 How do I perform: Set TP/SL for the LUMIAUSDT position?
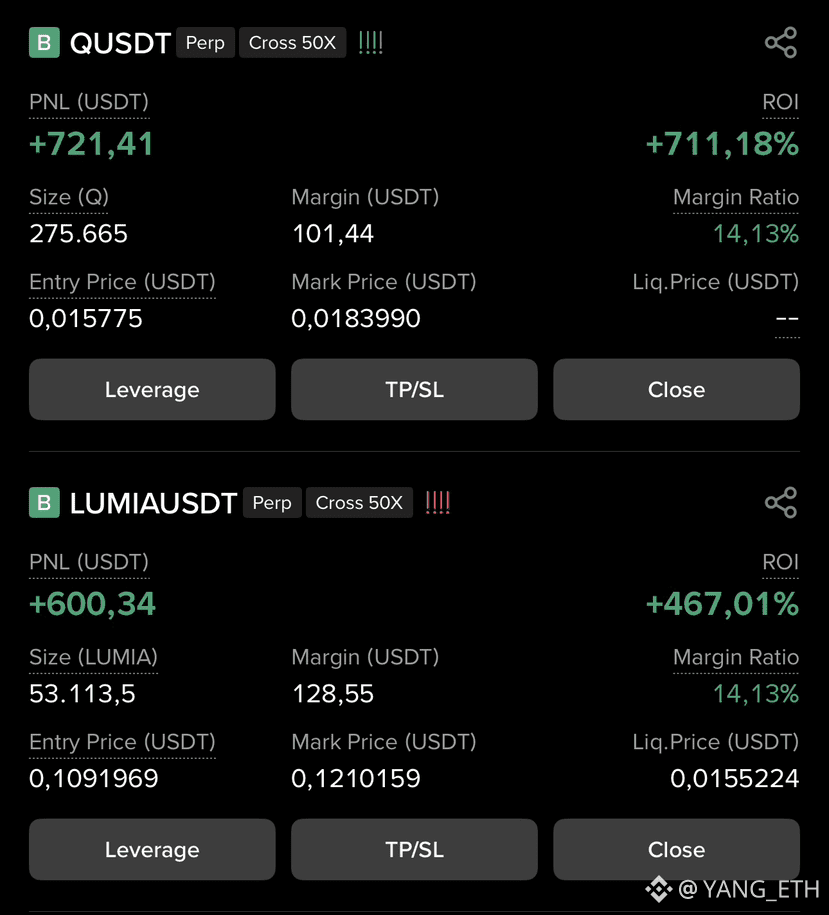pyautogui.click(x=414, y=850)
